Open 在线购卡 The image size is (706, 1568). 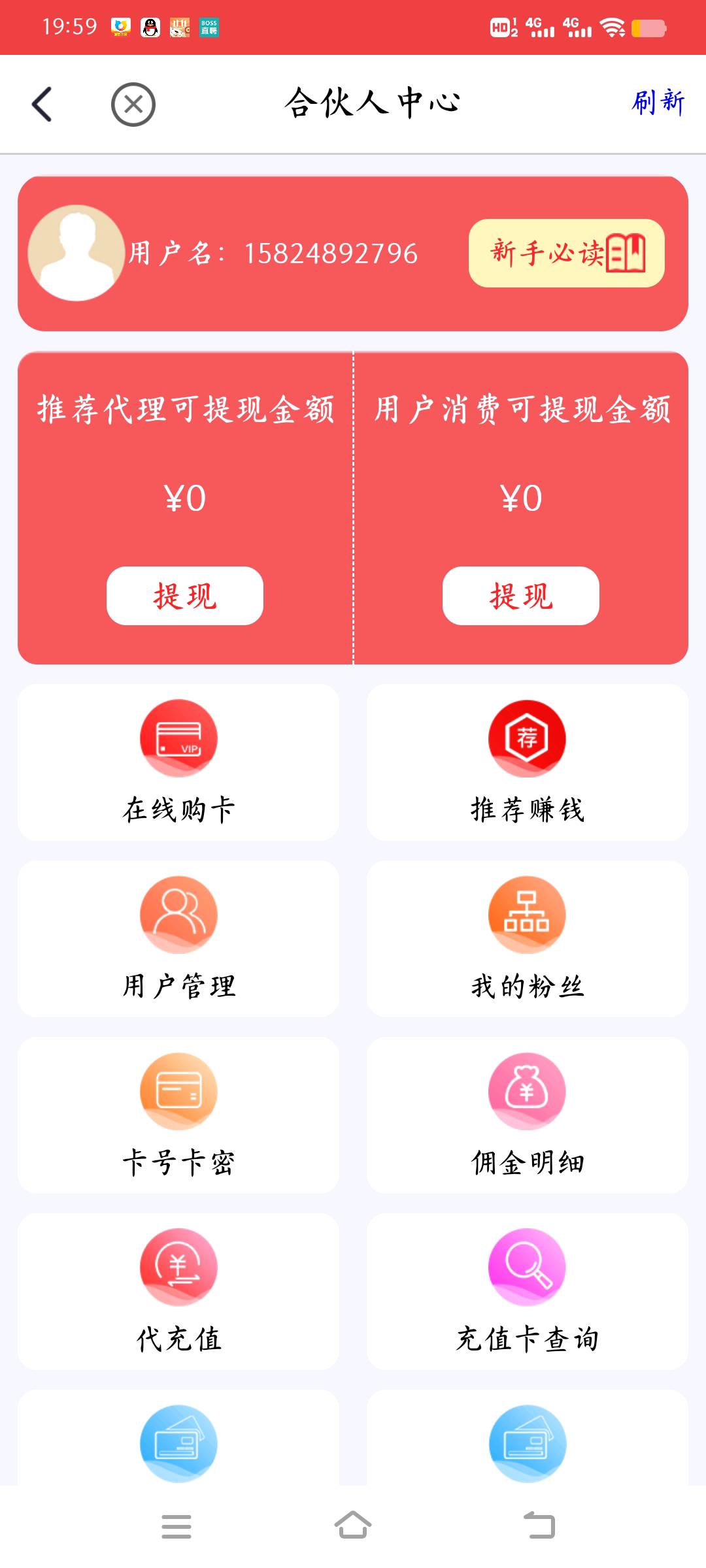(178, 762)
